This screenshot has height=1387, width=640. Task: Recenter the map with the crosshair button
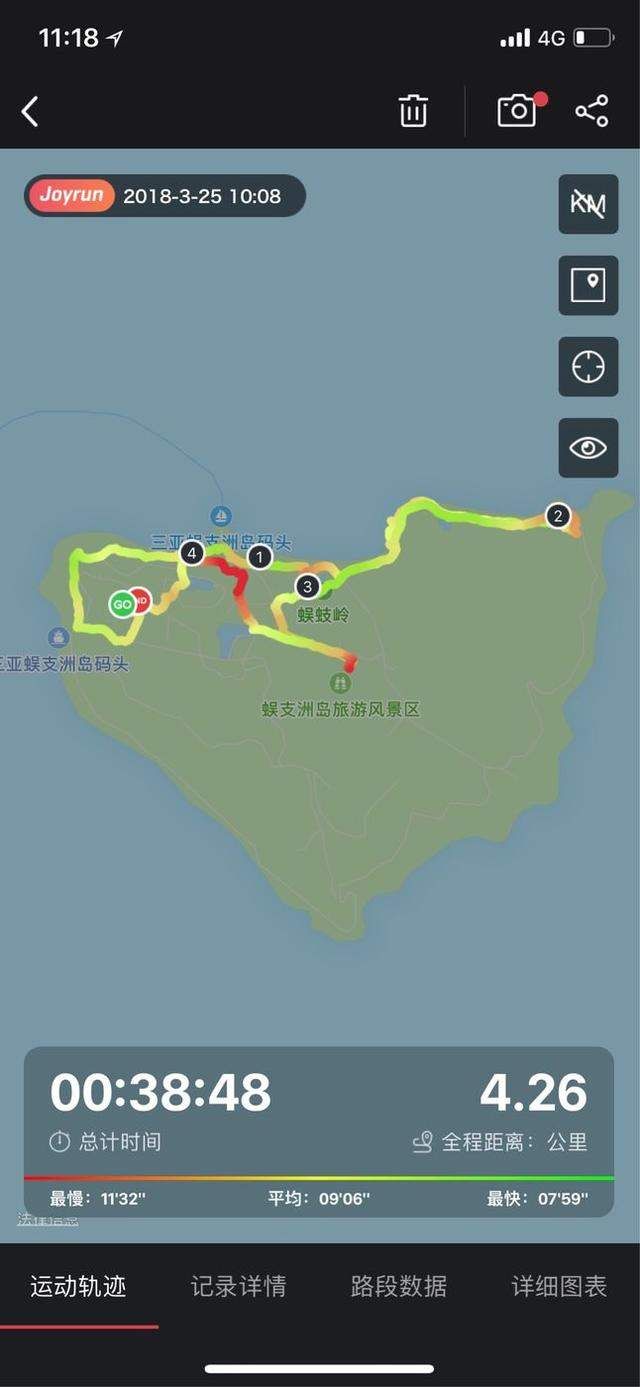588,367
